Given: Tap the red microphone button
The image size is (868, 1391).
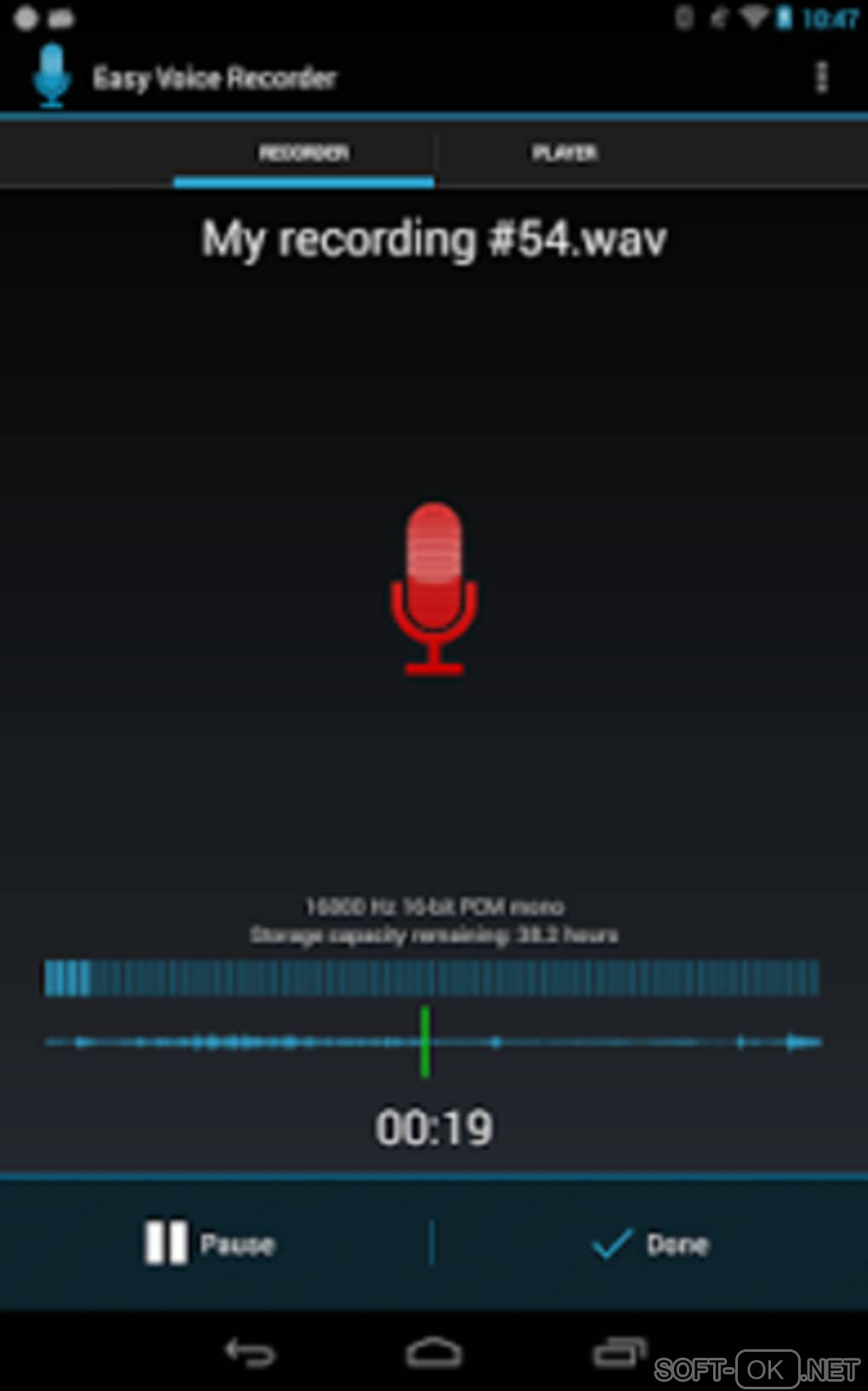Looking at the screenshot, I should point(434,588).
